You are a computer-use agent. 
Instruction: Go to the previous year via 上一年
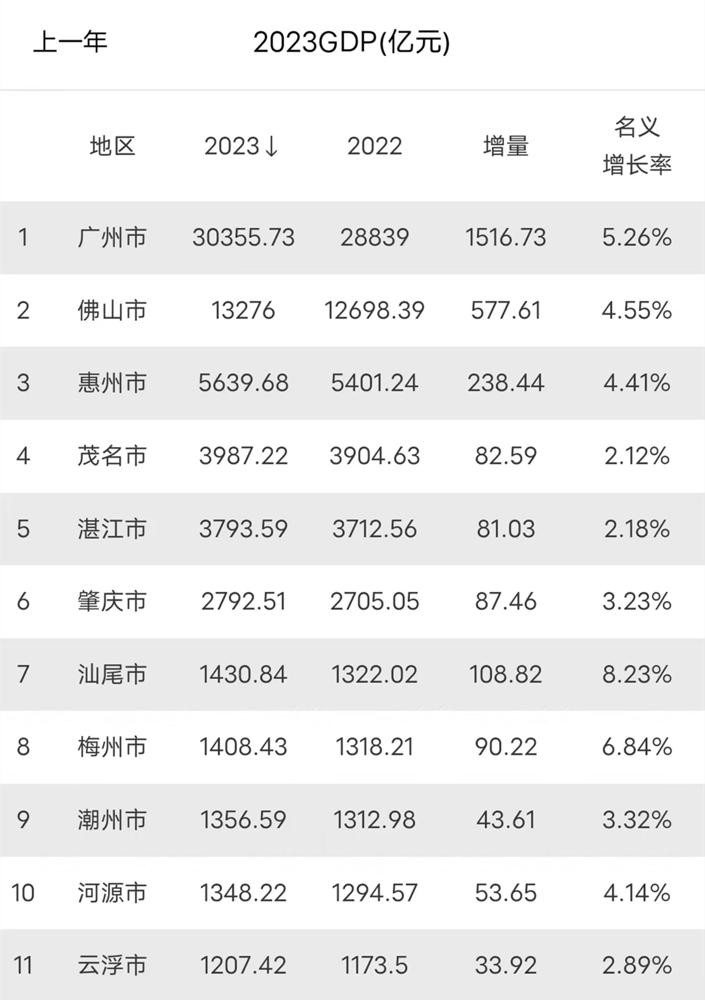pyautogui.click(x=70, y=43)
